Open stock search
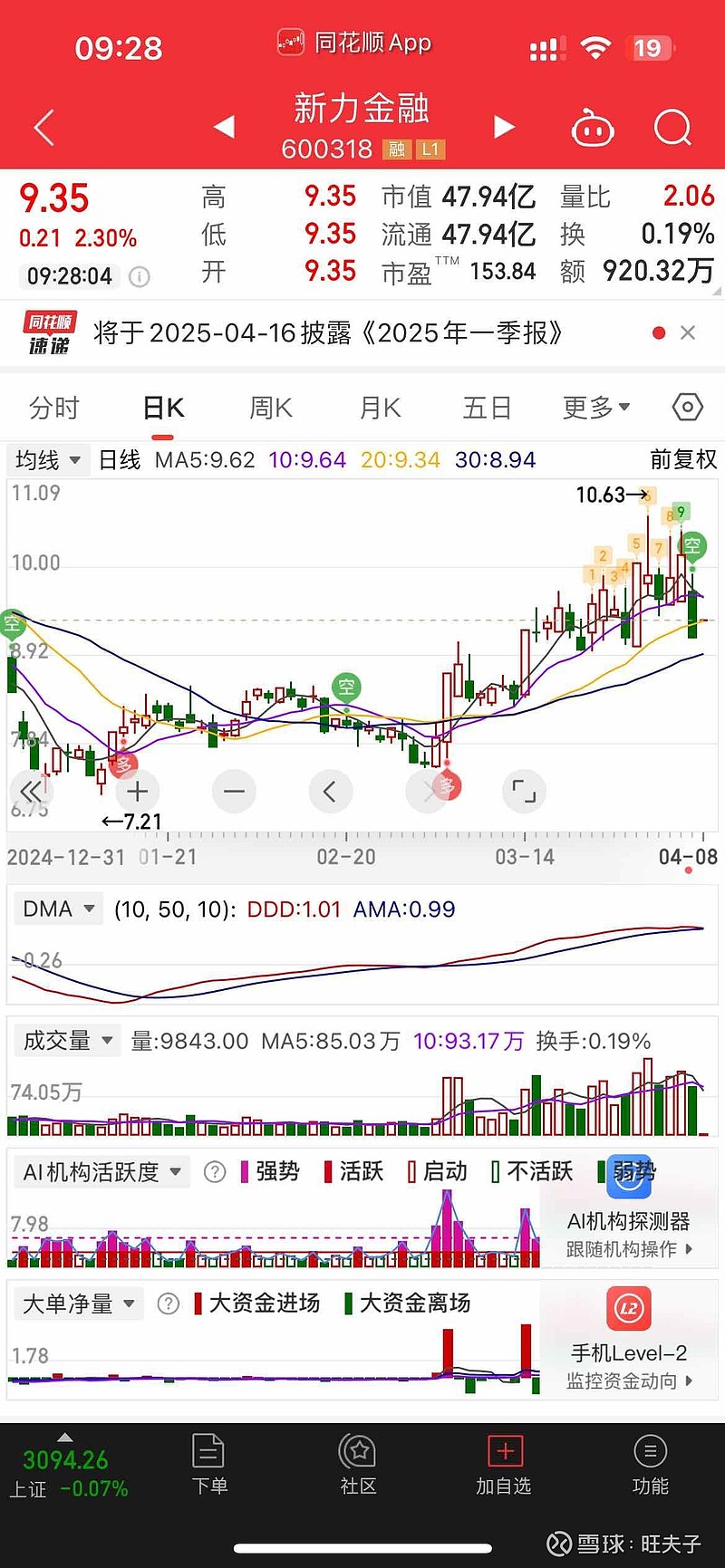The height and width of the screenshot is (1568, 725). [x=672, y=128]
